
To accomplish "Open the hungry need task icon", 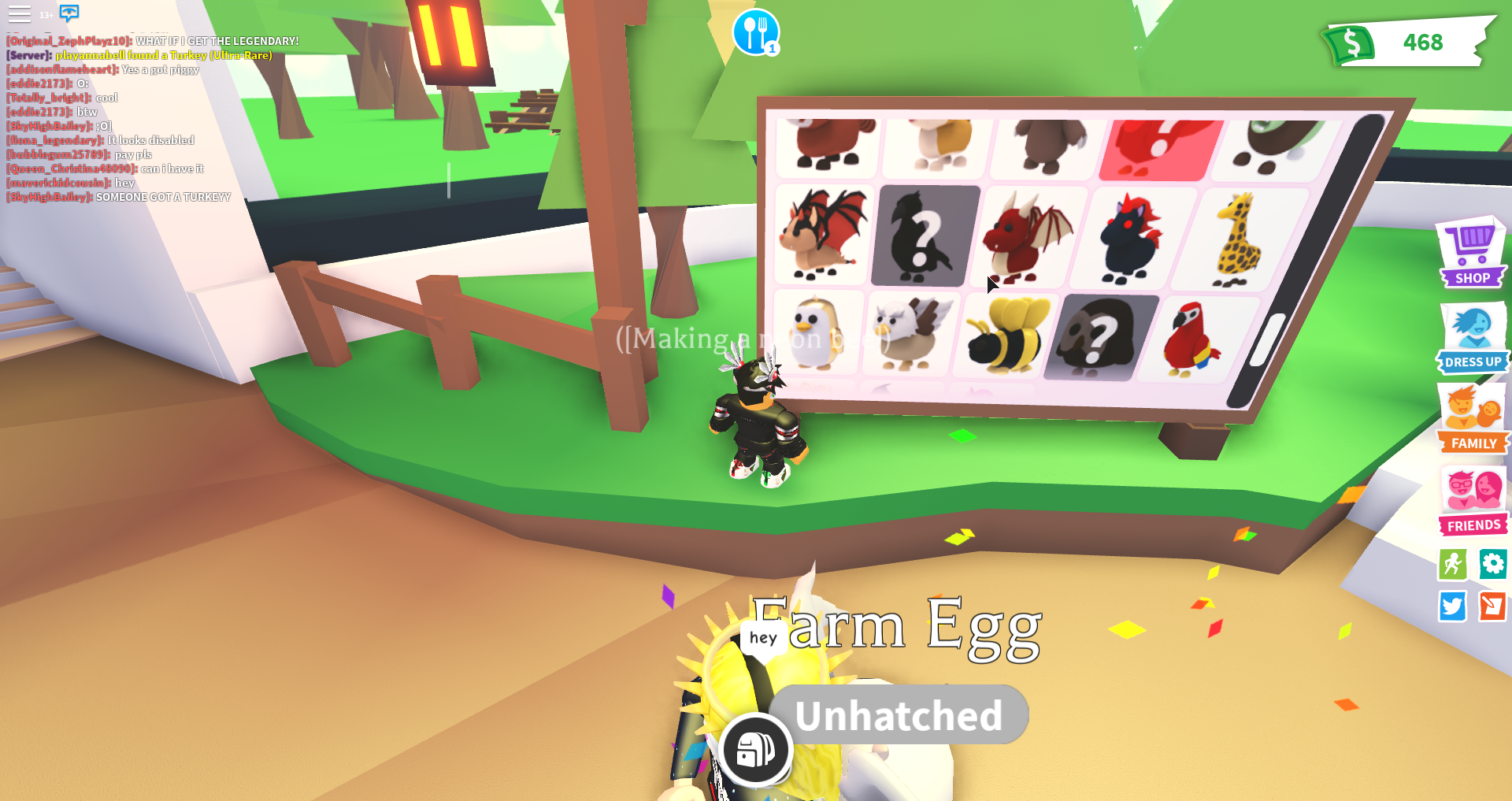I will coord(755,32).
